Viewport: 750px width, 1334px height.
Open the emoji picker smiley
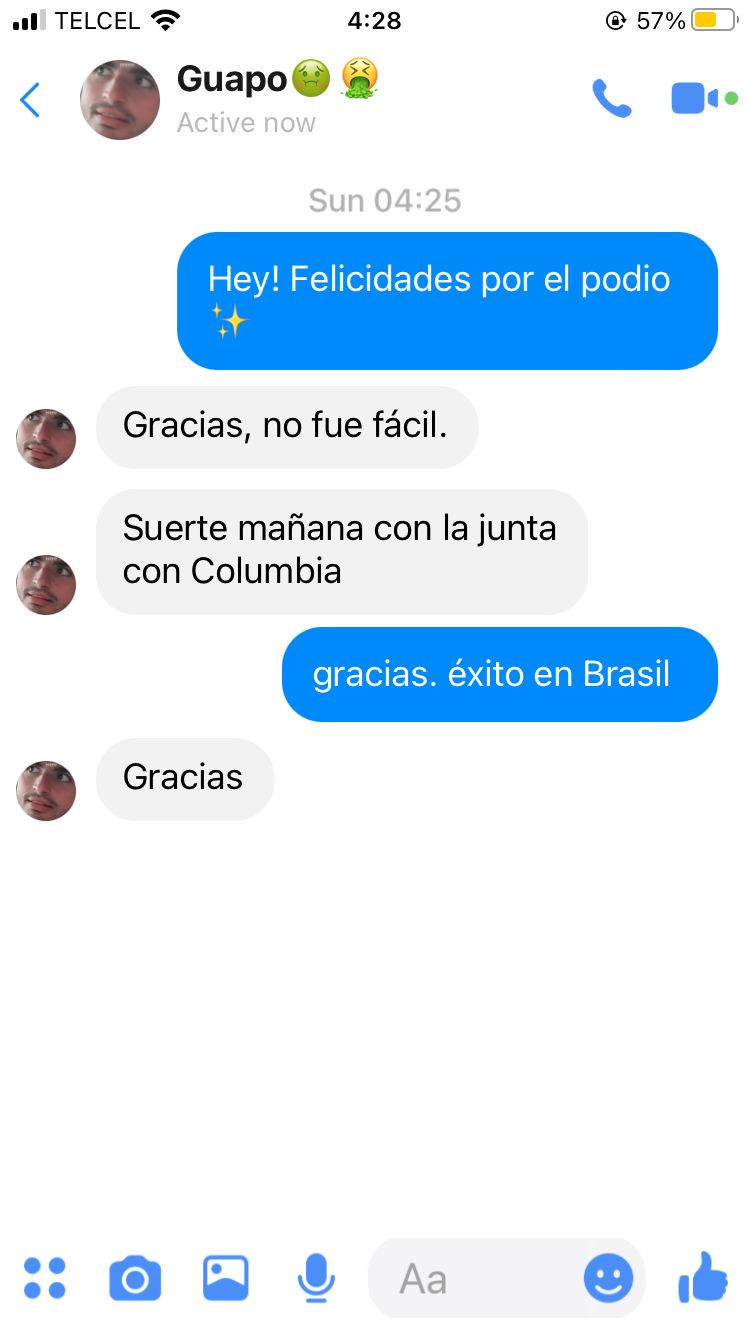click(608, 1278)
